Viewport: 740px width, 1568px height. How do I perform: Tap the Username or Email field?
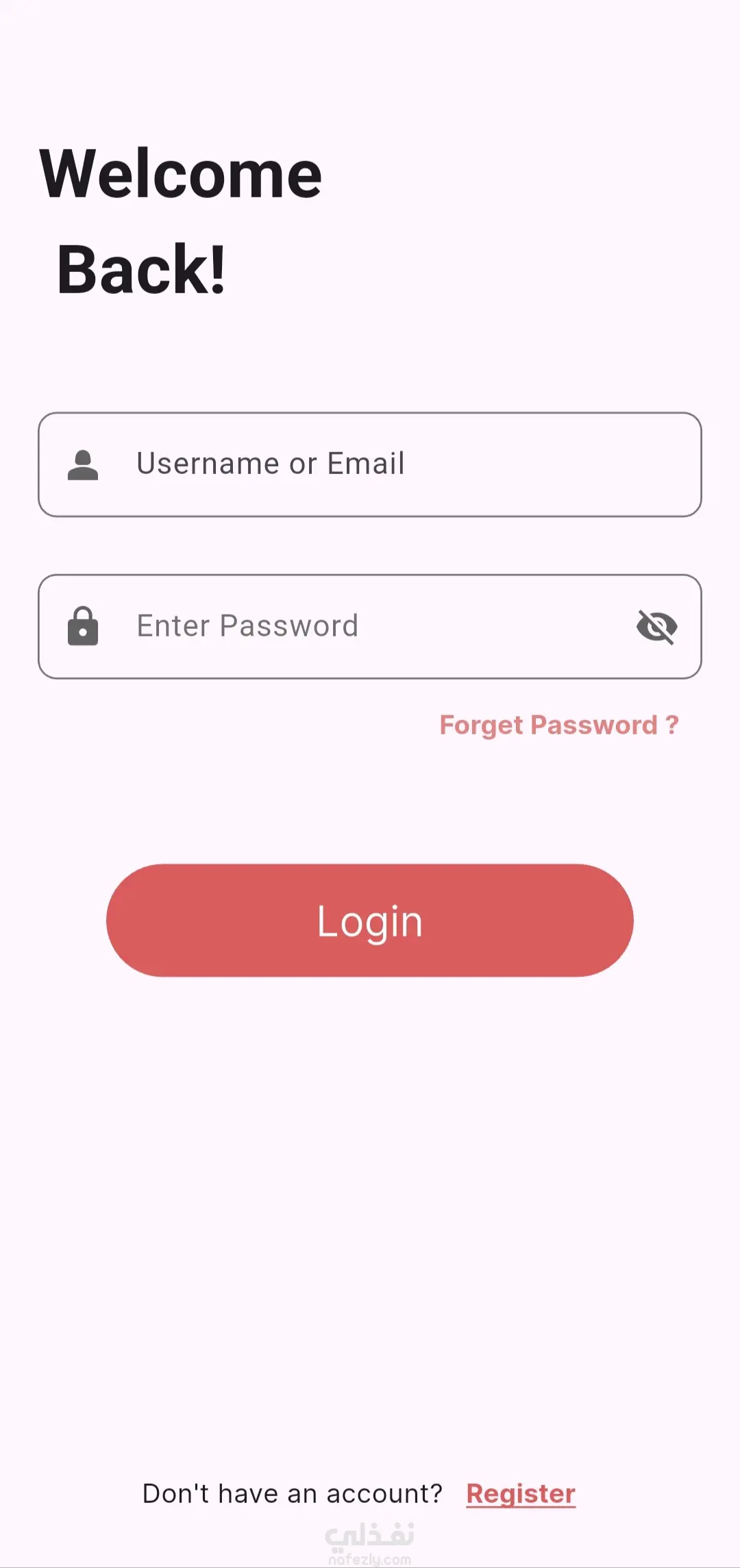[x=370, y=464]
